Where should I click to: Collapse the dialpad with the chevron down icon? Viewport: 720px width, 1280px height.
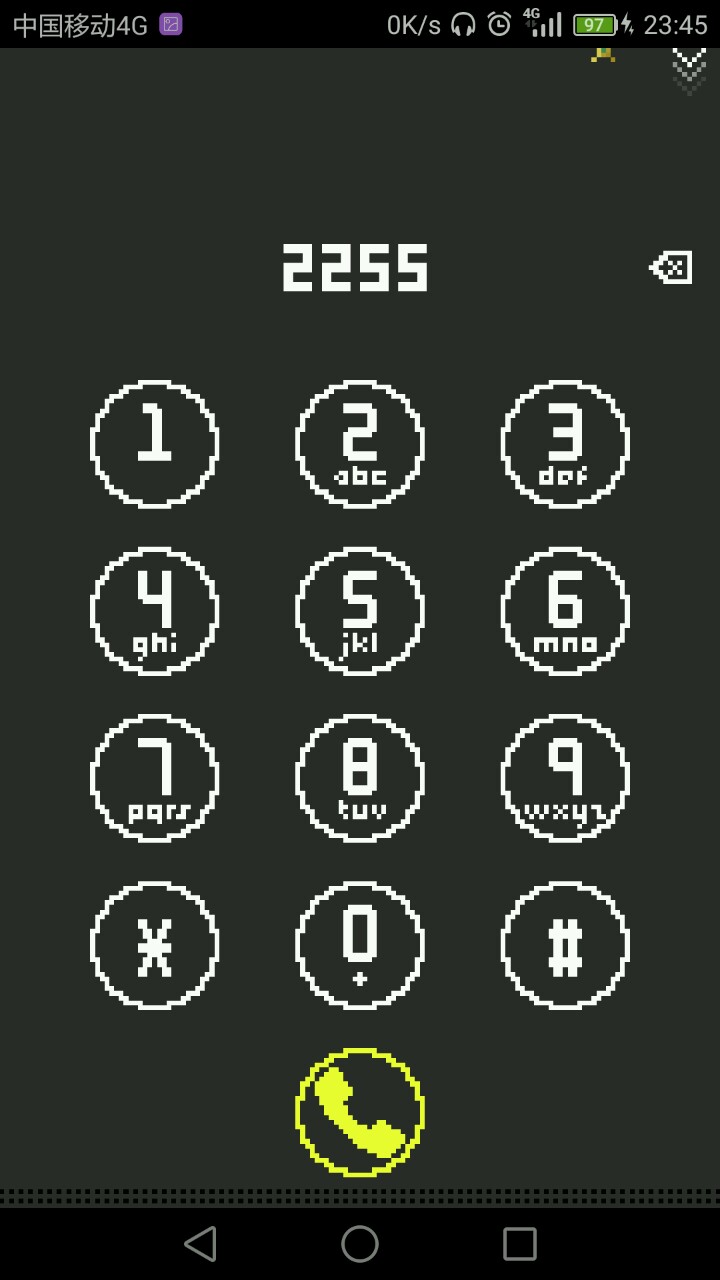(689, 68)
